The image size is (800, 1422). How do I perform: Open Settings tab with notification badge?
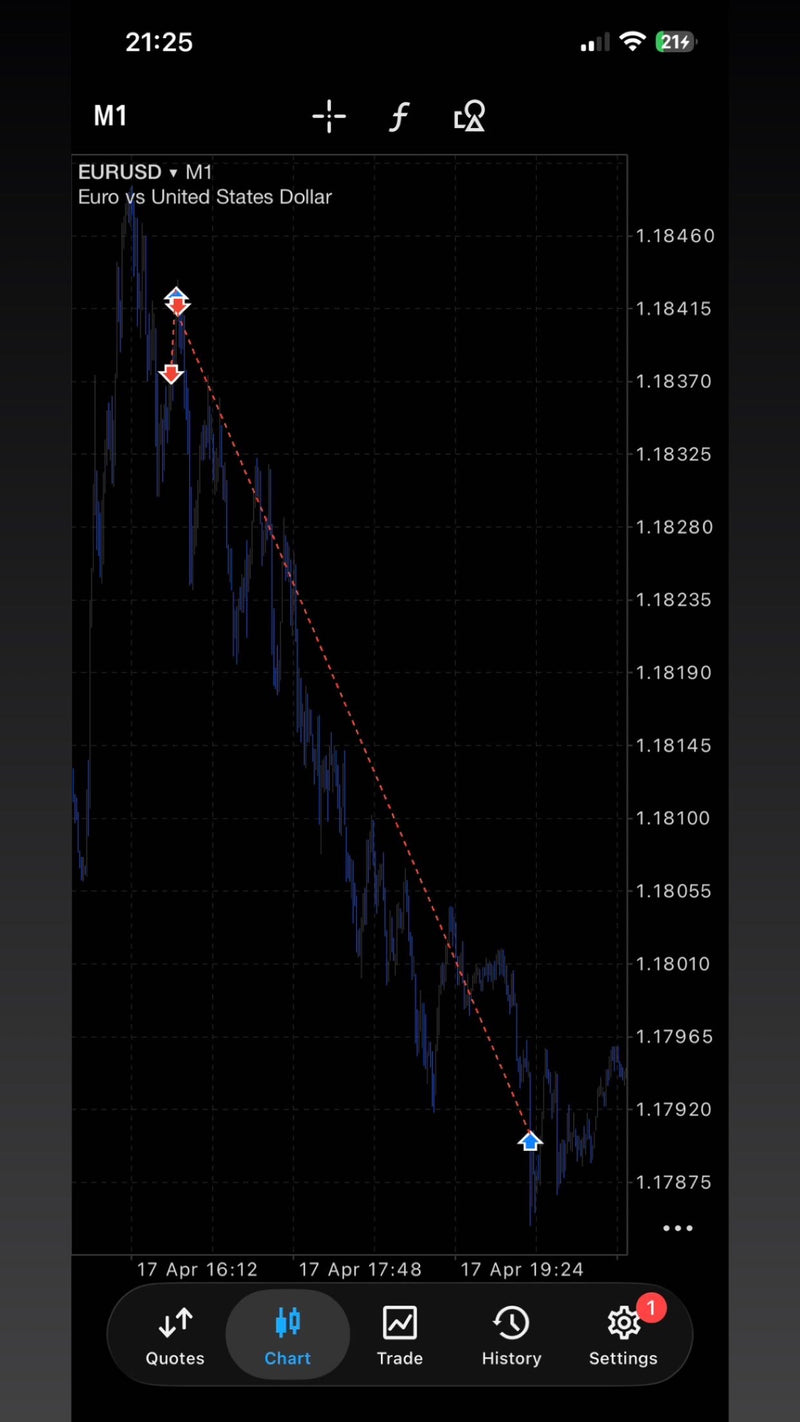click(624, 1336)
